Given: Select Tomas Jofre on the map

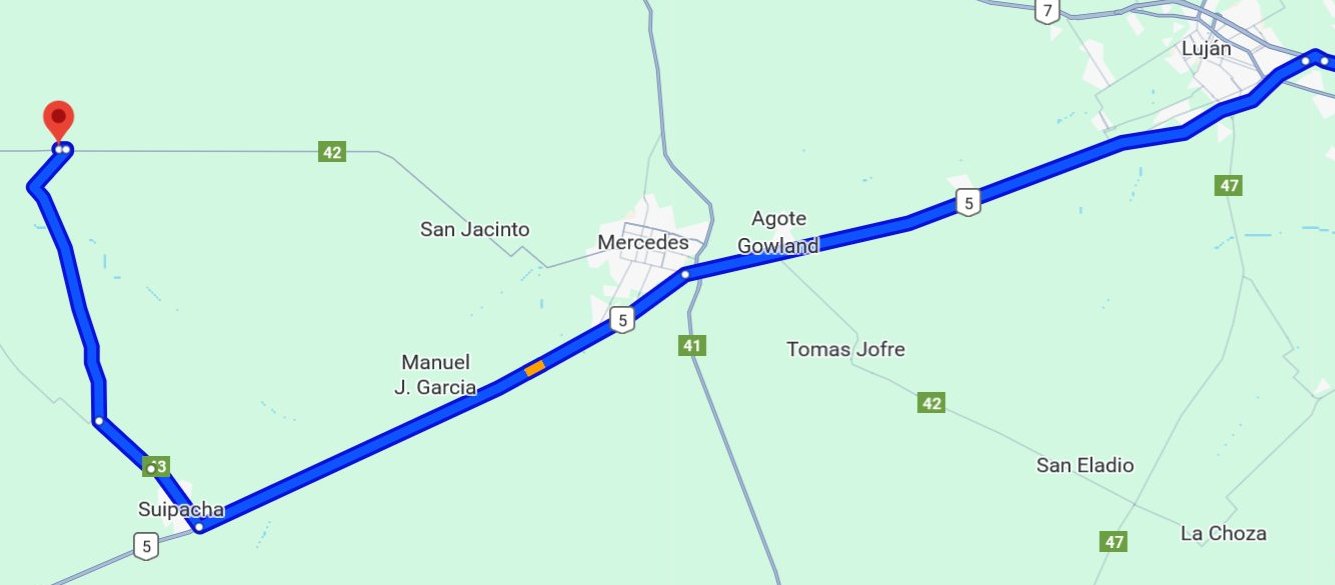Looking at the screenshot, I should coord(845,349).
